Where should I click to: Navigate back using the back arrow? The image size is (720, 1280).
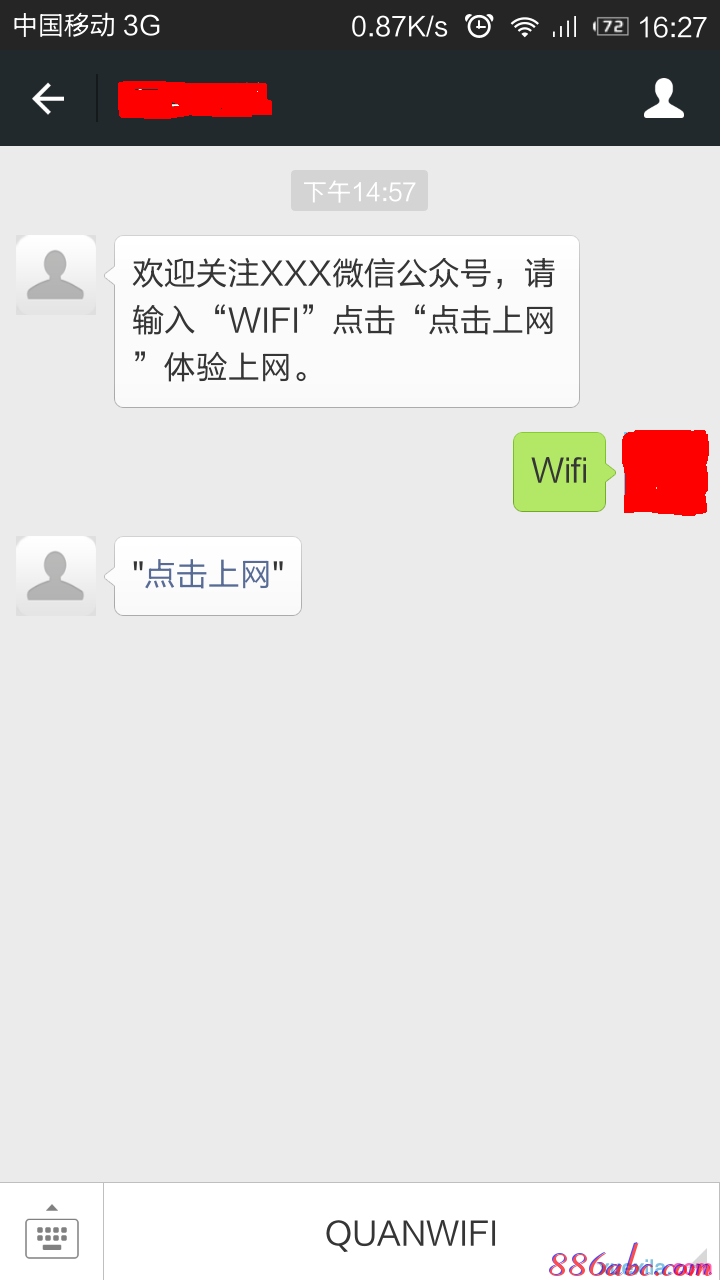[x=48, y=98]
